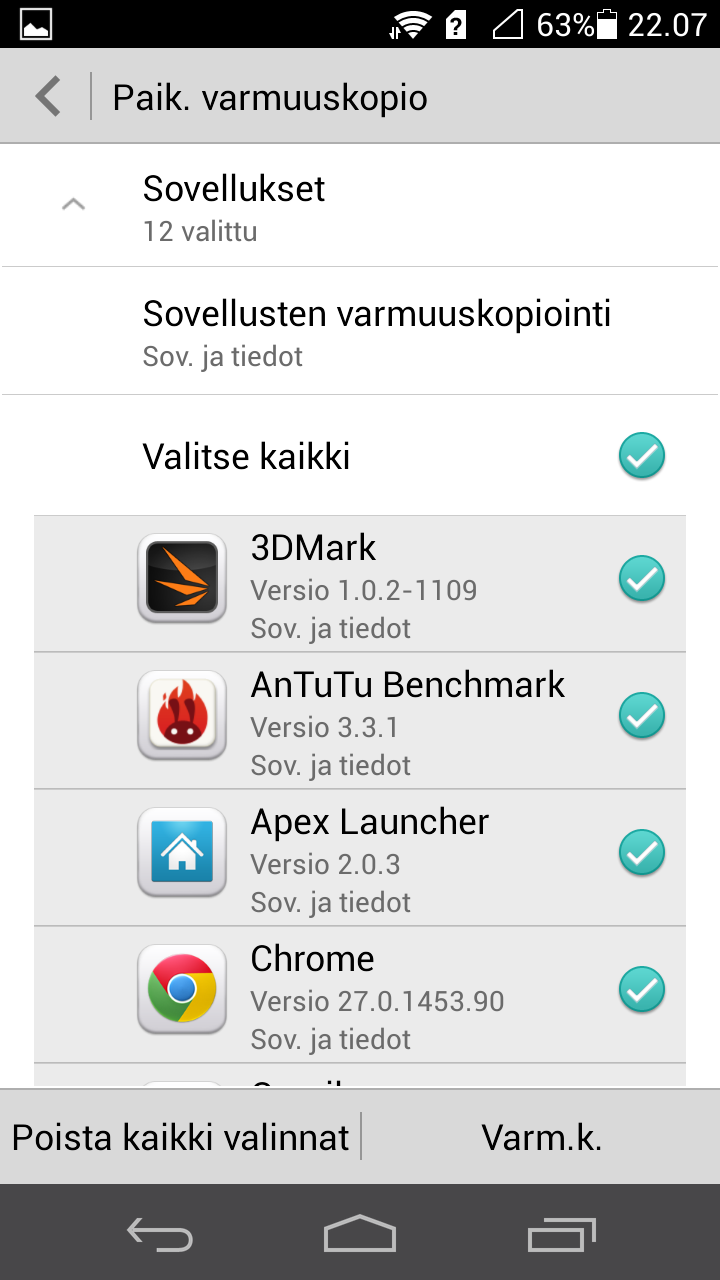Deselect the Apex Launcher checkbox
This screenshot has width=720, height=1280.
point(641,853)
